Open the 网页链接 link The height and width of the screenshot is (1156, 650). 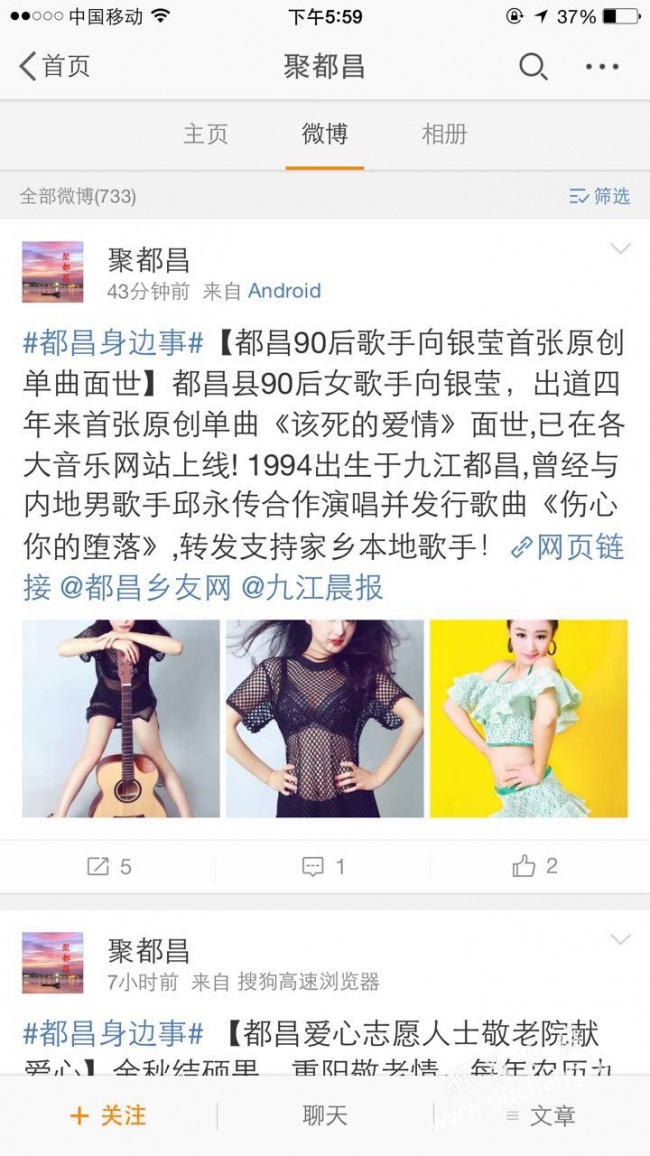click(567, 547)
